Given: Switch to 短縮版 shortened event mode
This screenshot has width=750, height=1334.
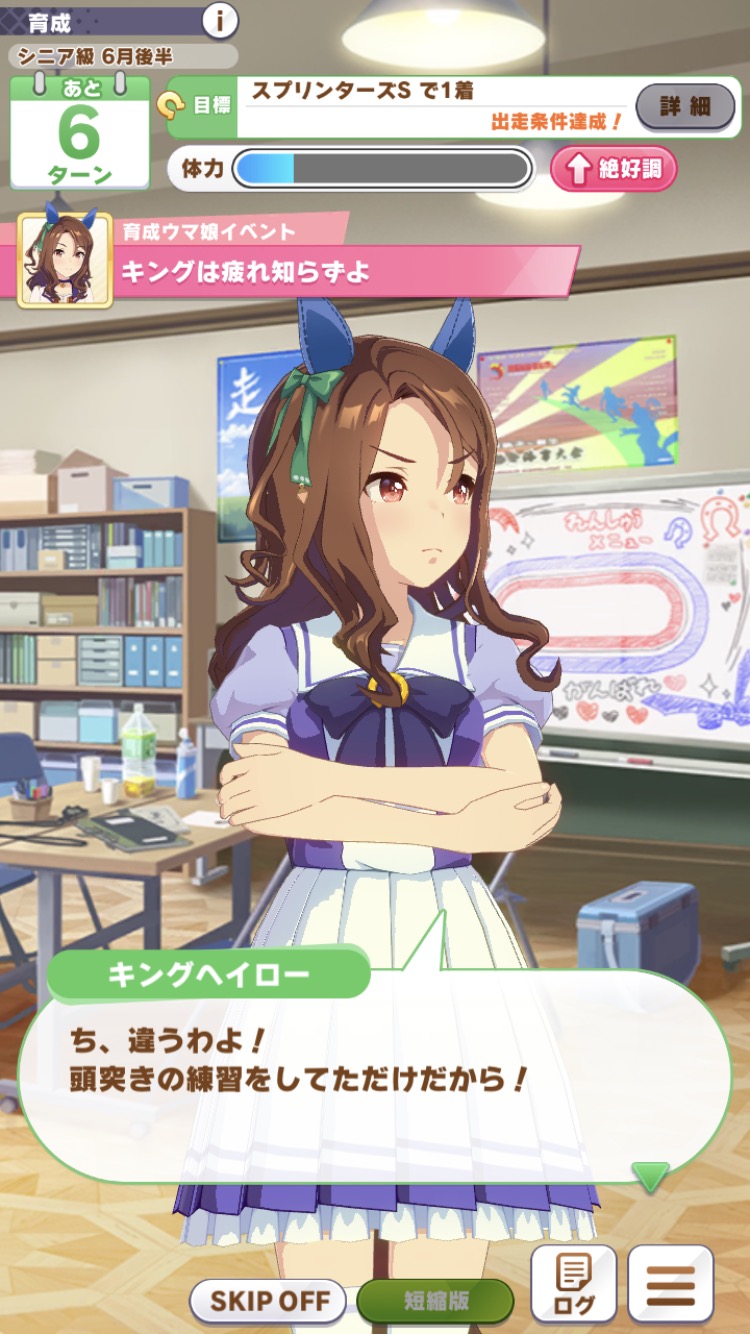Looking at the screenshot, I should pos(436,1301).
